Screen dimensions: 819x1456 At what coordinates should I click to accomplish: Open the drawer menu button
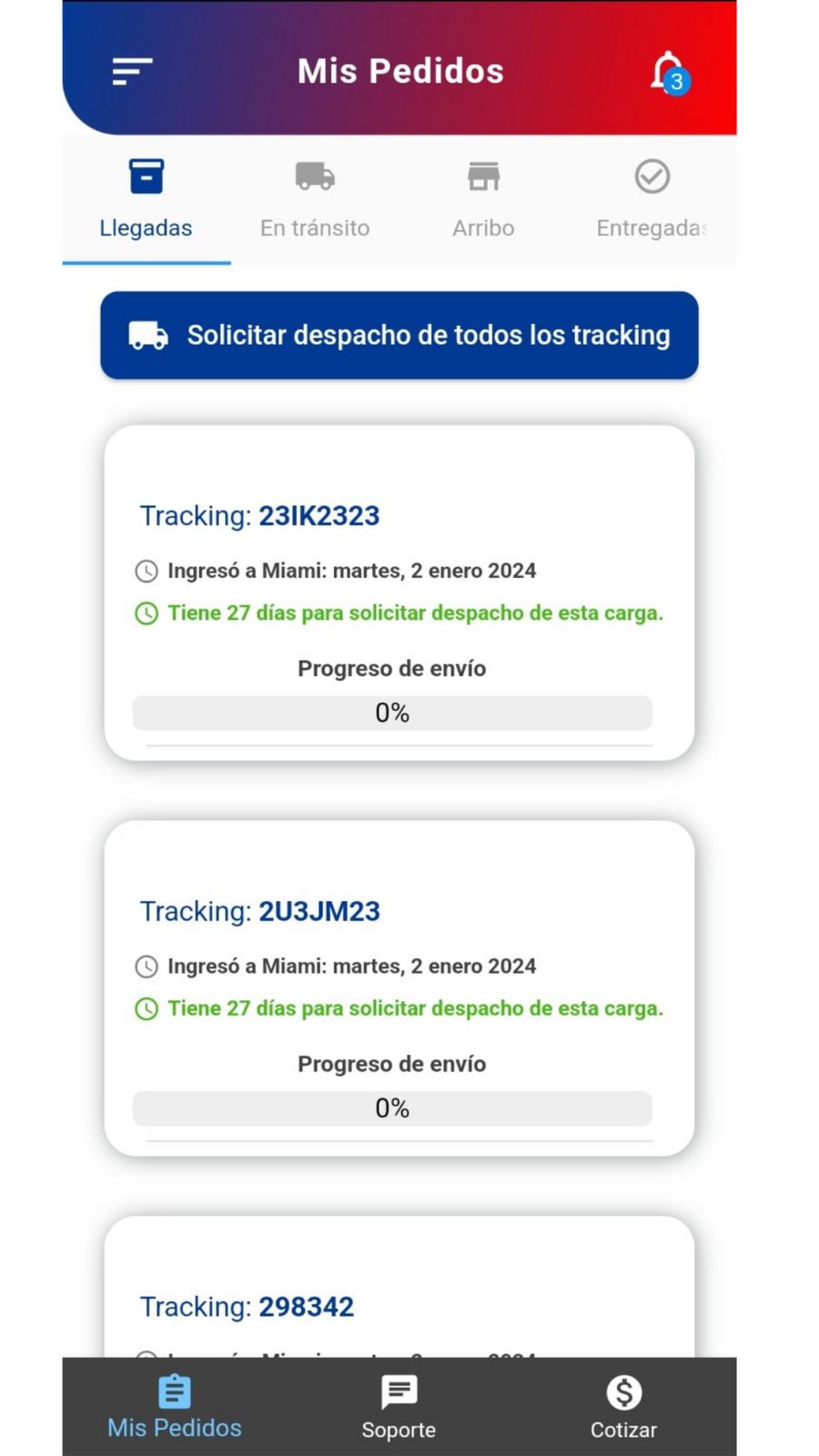coord(132,71)
